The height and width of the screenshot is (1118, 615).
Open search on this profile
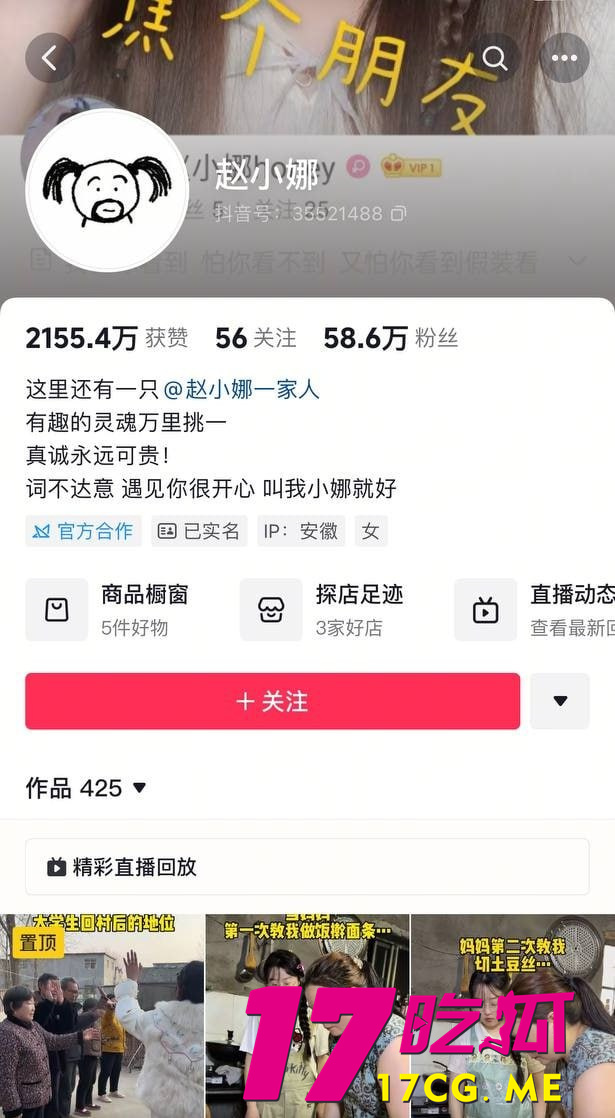coord(495,58)
